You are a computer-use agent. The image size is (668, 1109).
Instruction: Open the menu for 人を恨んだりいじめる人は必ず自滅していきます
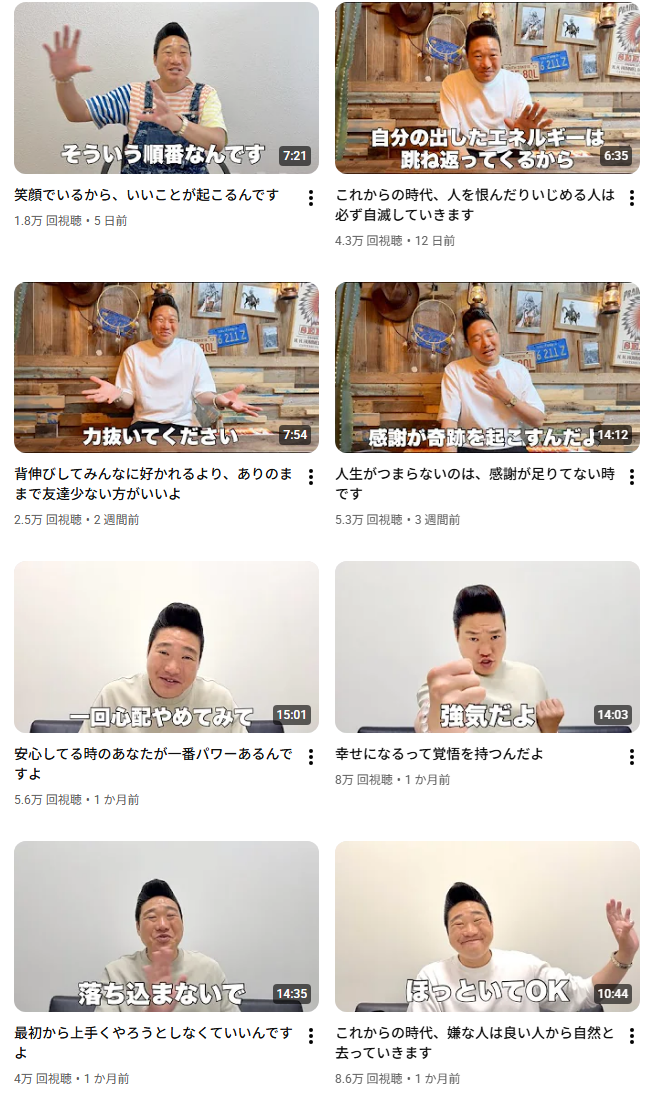(x=631, y=198)
